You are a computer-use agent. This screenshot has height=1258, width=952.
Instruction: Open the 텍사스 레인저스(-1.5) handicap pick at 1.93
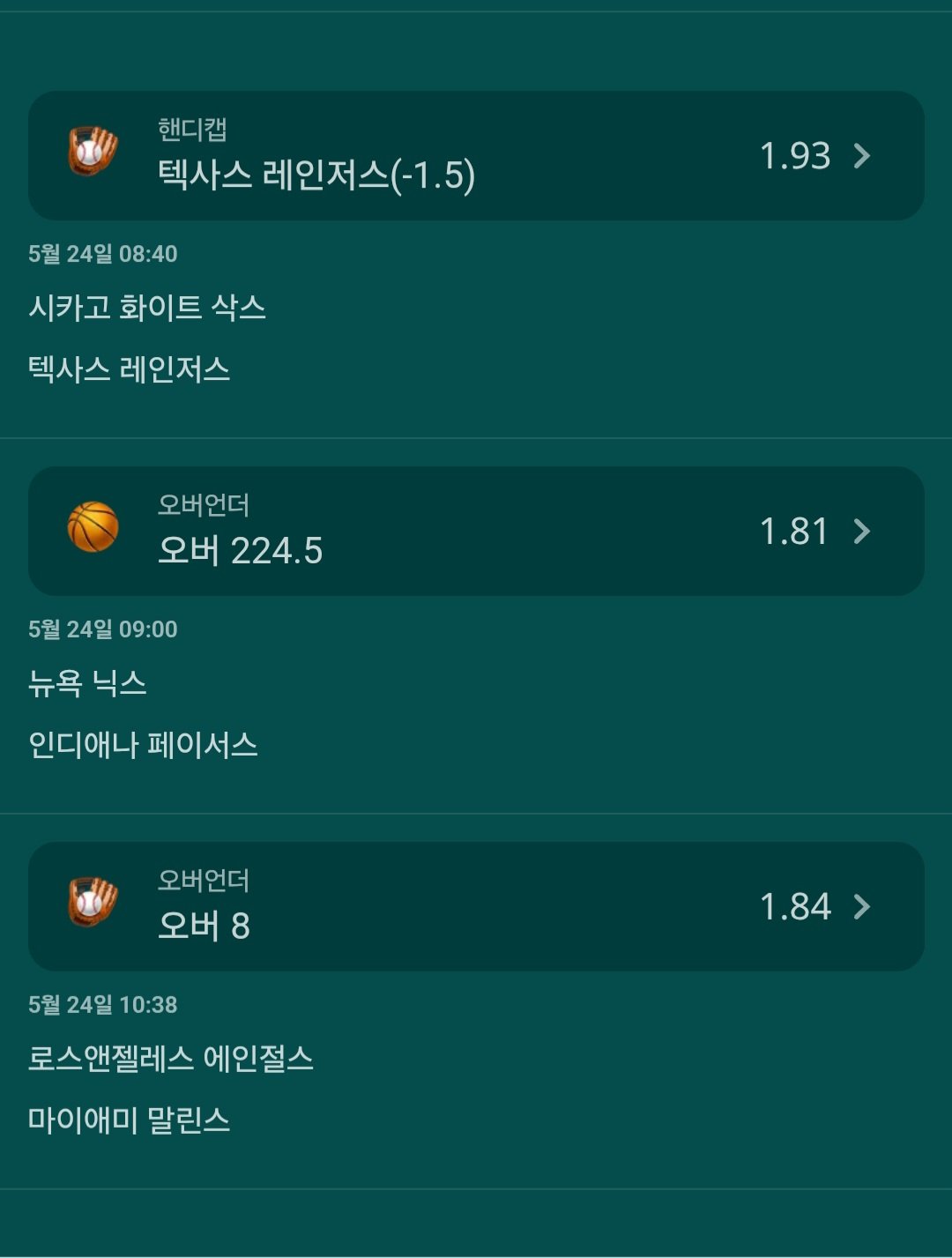pos(476,156)
